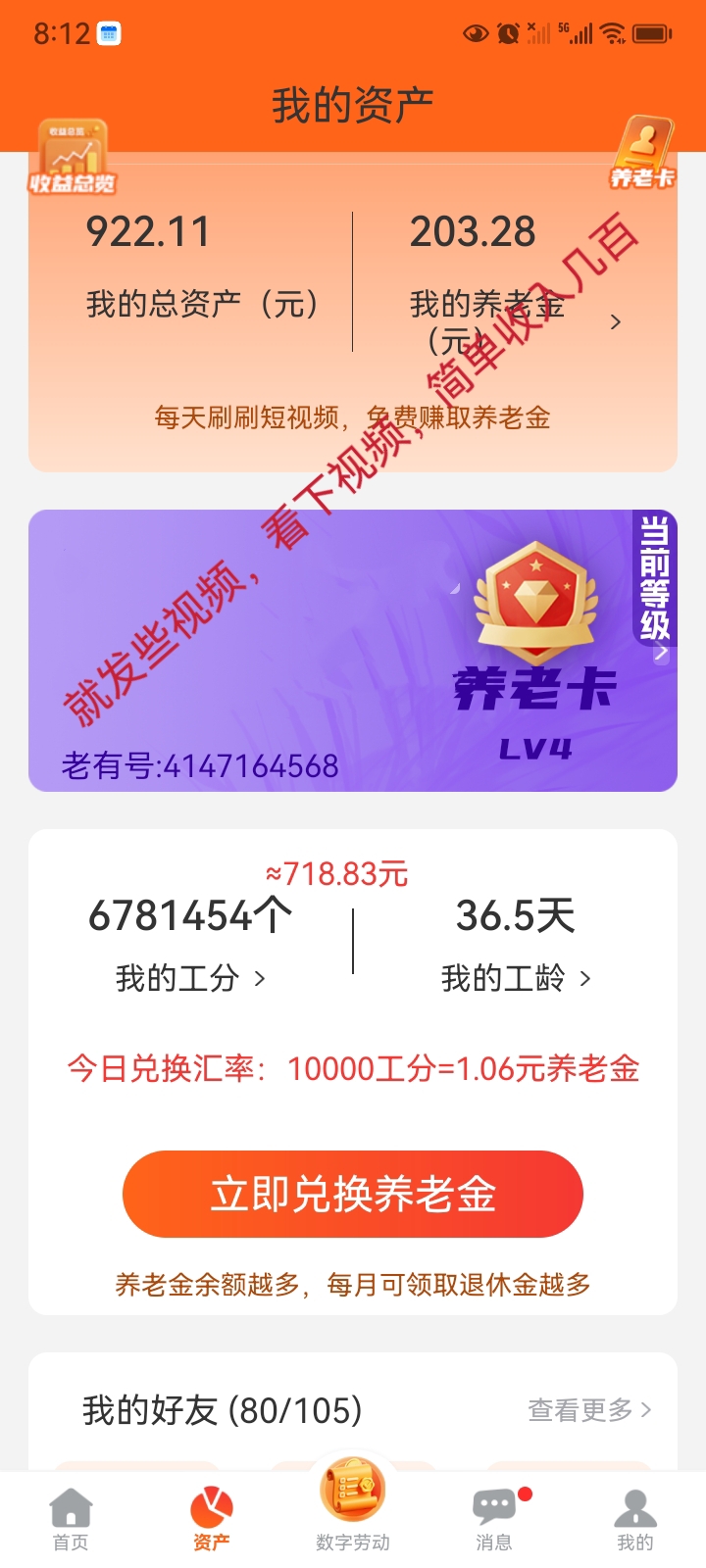
Task: View more friends via 查看更多
Action: [588, 1410]
